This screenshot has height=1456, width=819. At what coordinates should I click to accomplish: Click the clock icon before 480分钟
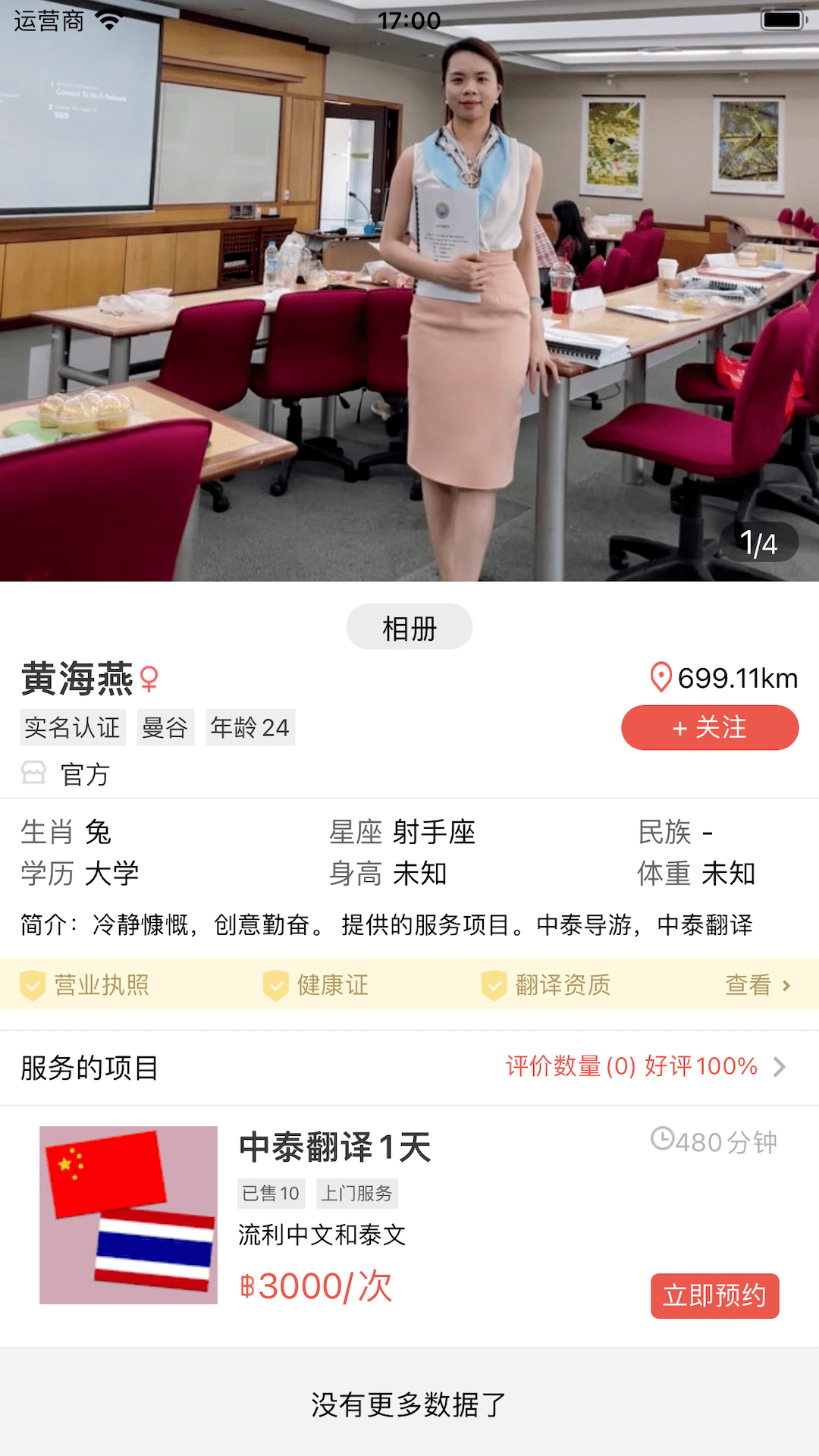tap(663, 1140)
